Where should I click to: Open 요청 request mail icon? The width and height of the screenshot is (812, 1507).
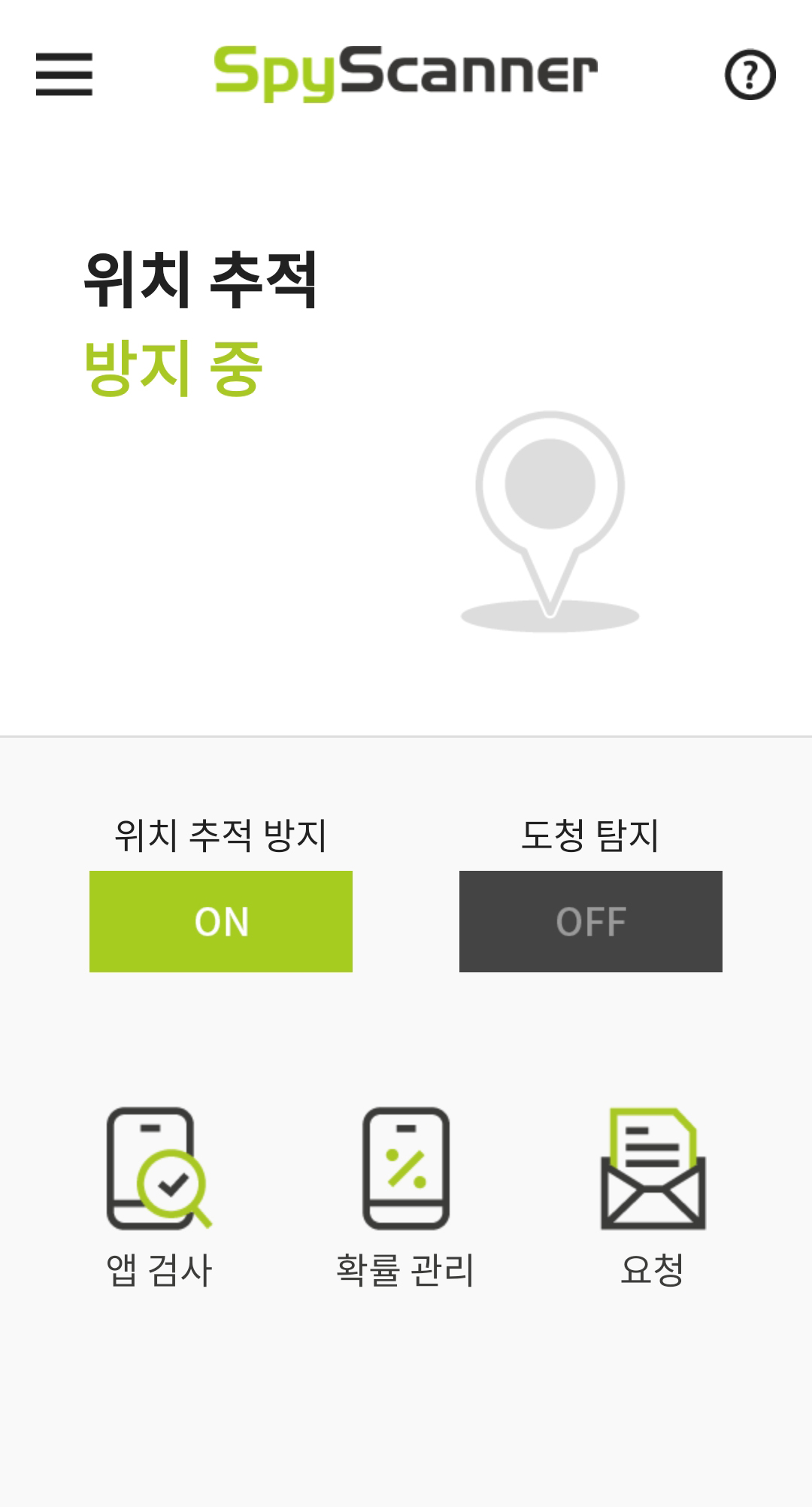[x=652, y=1196]
